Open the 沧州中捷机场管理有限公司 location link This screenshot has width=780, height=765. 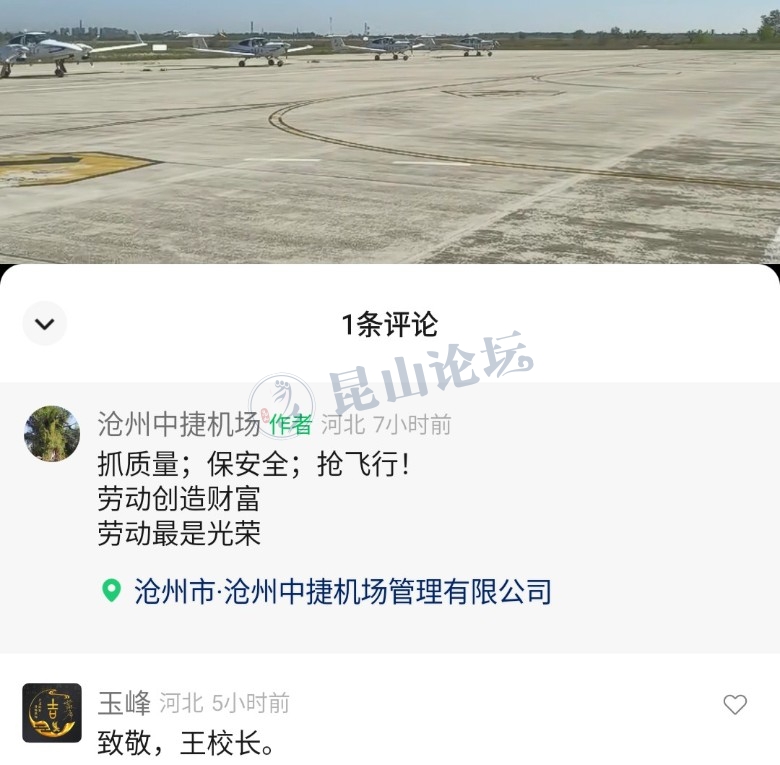(x=342, y=591)
